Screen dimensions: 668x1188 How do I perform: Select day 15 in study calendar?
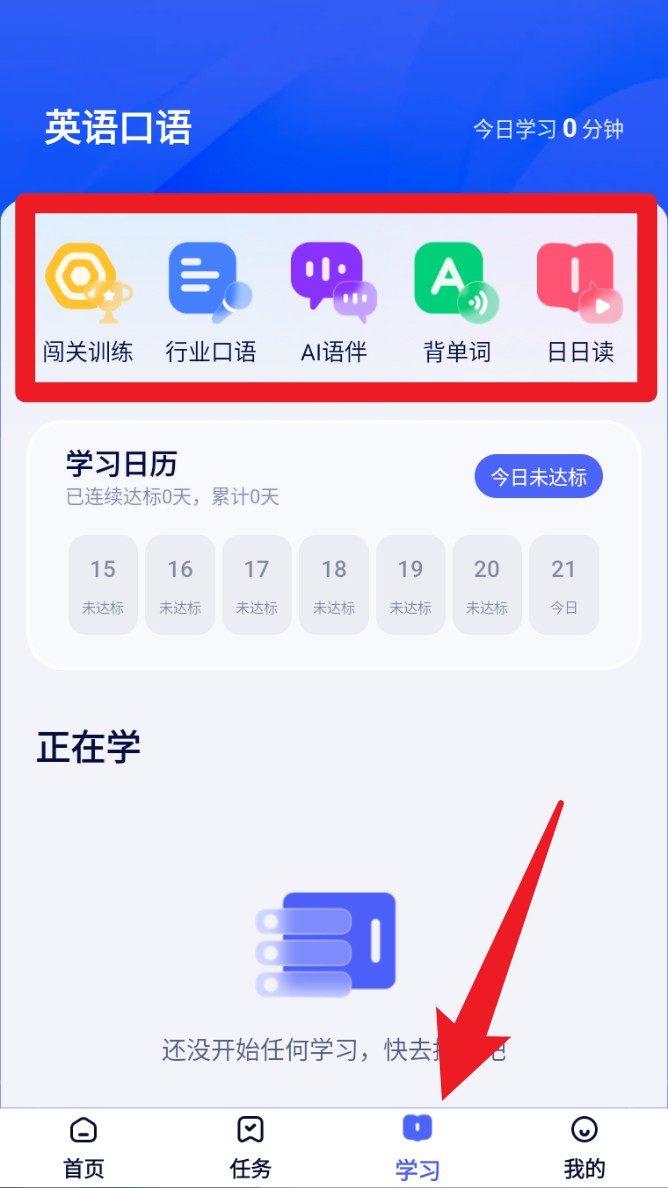pyautogui.click(x=103, y=584)
